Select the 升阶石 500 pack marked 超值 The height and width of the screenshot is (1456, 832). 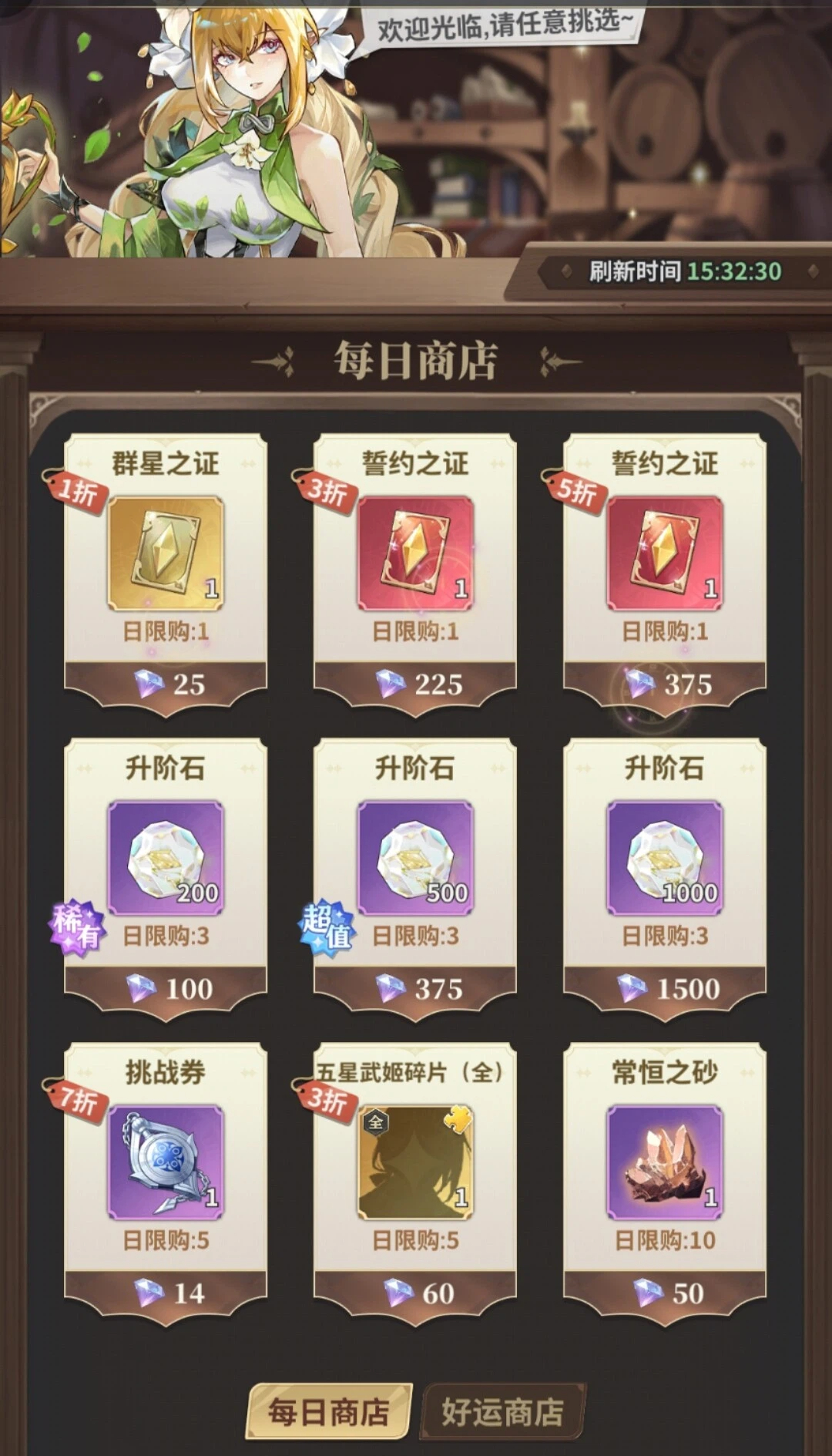(x=415, y=859)
